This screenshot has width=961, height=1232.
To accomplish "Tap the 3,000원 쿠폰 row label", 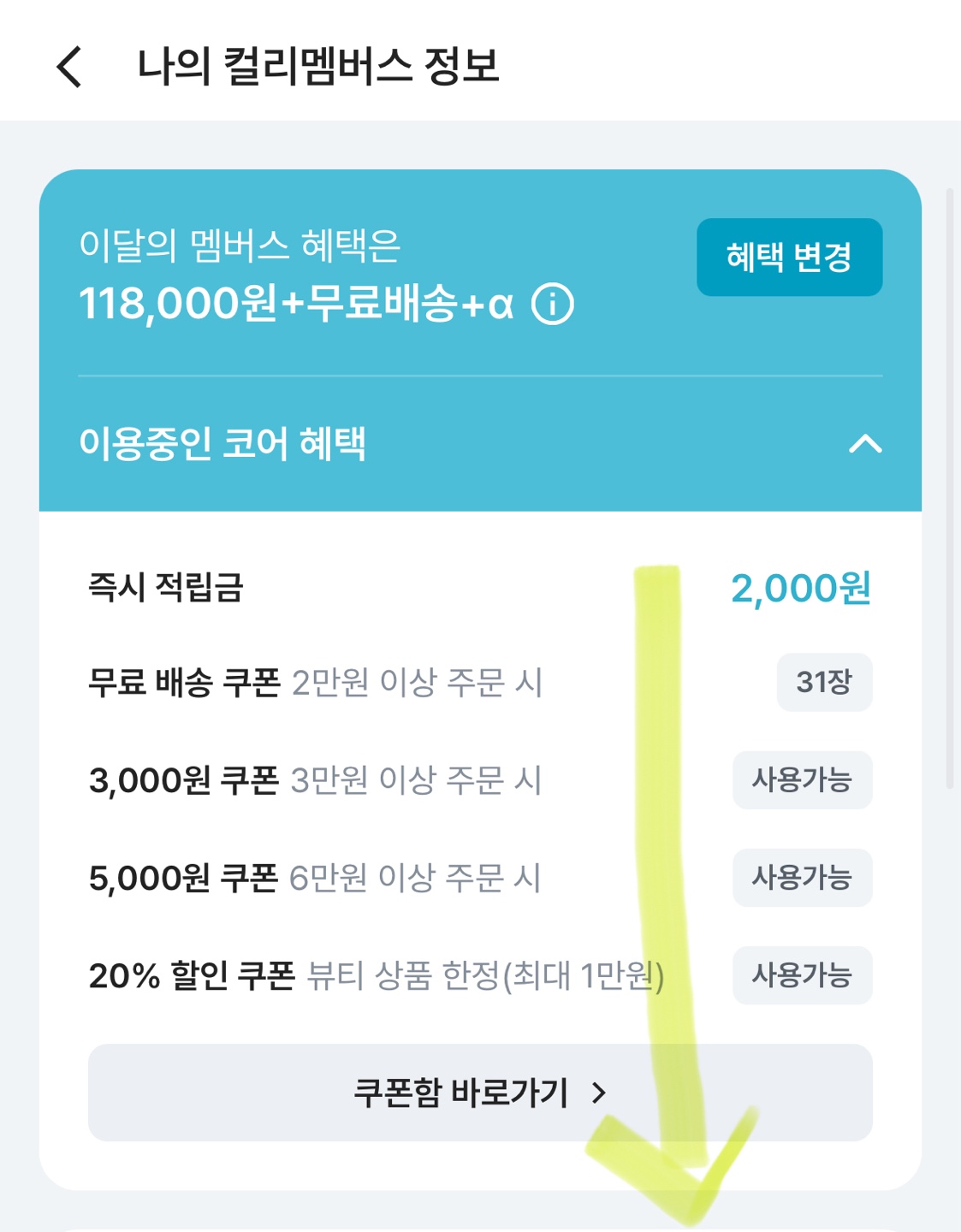I will (x=180, y=779).
